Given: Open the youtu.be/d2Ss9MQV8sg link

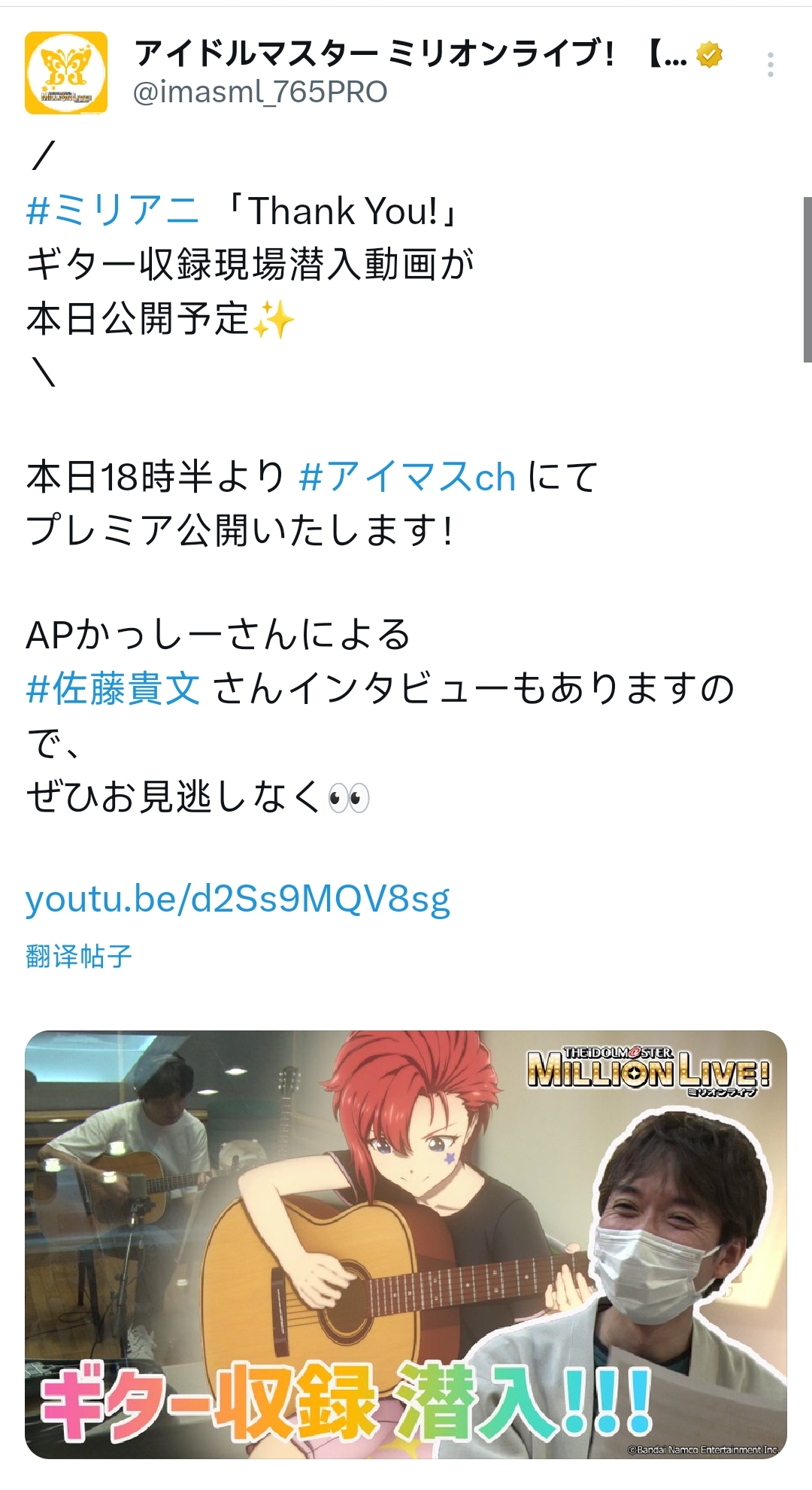Looking at the screenshot, I should pos(238,898).
